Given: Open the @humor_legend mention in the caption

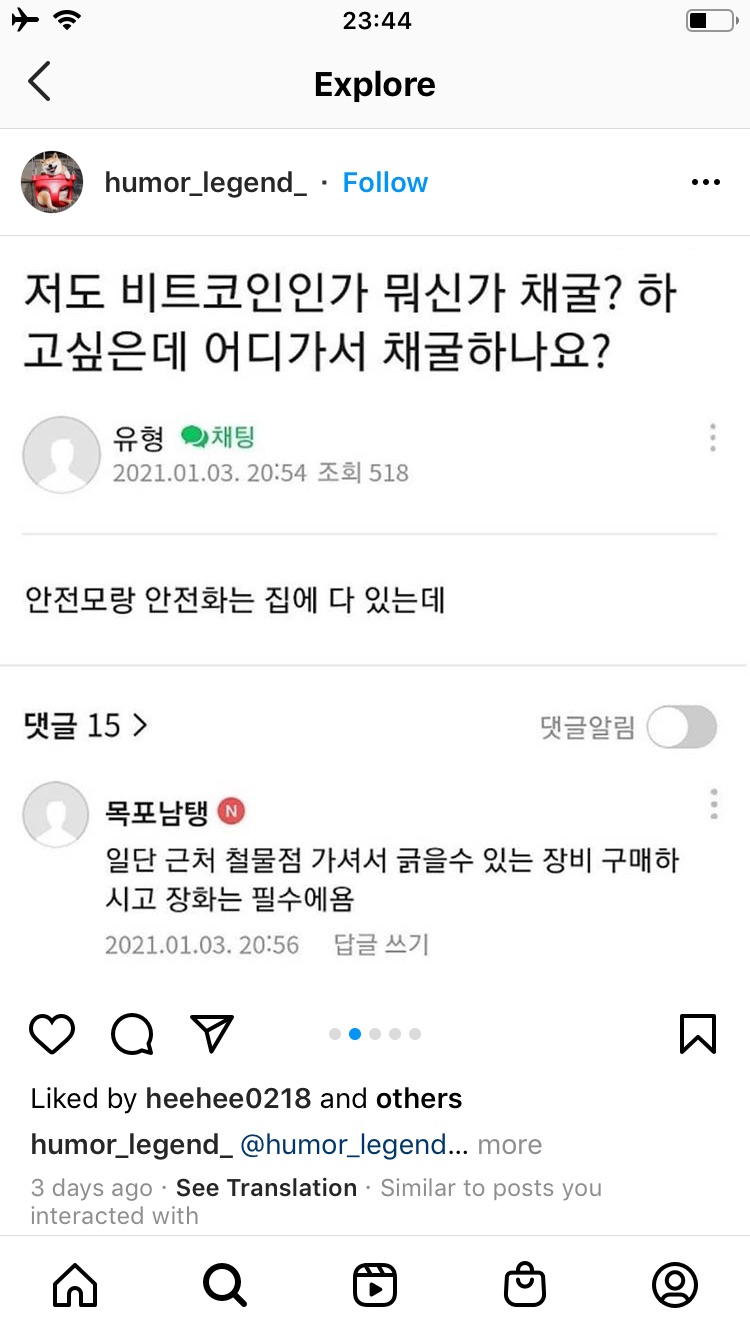Looking at the screenshot, I should tap(354, 1144).
